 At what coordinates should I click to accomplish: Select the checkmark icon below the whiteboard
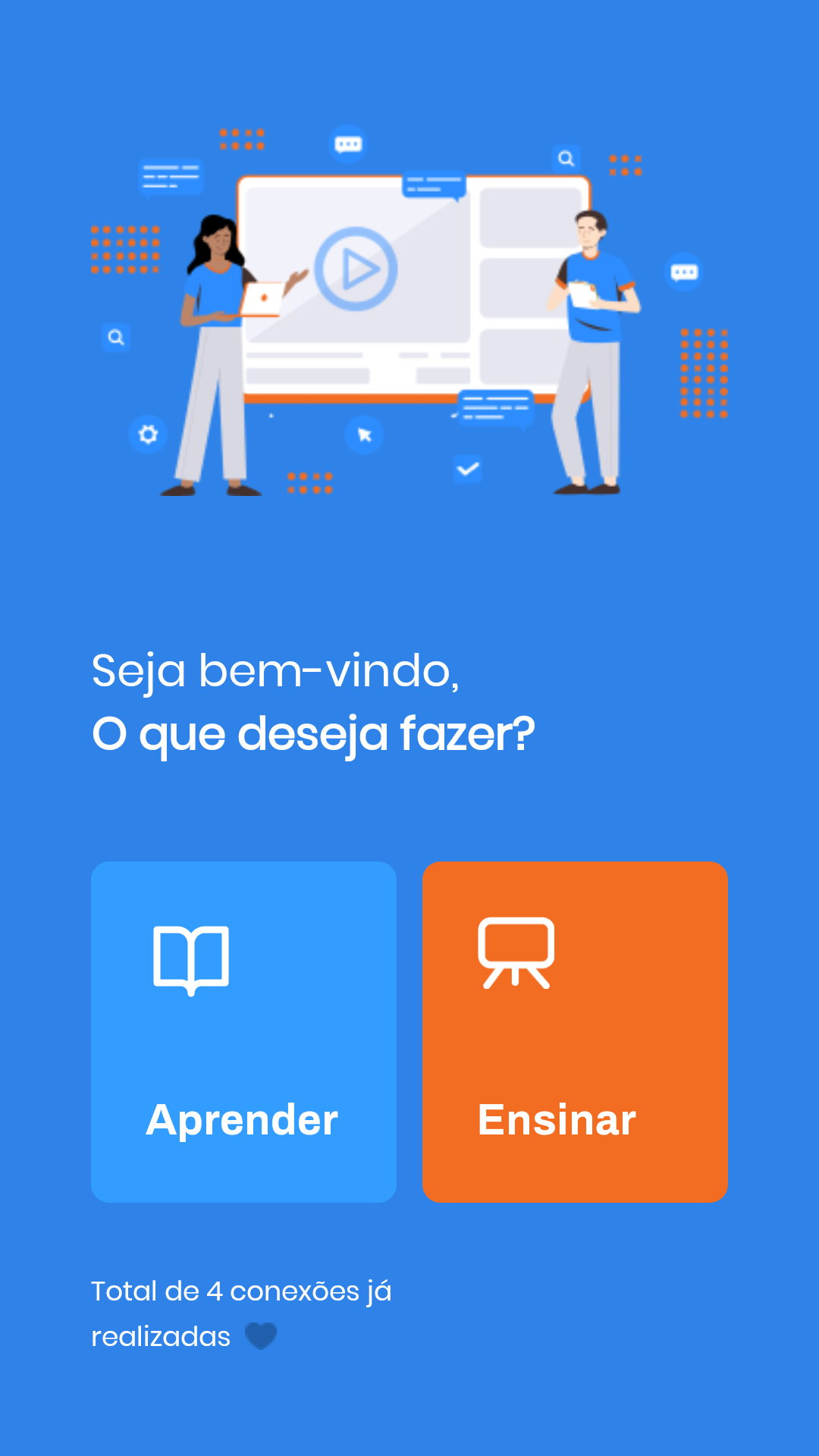[x=467, y=469]
